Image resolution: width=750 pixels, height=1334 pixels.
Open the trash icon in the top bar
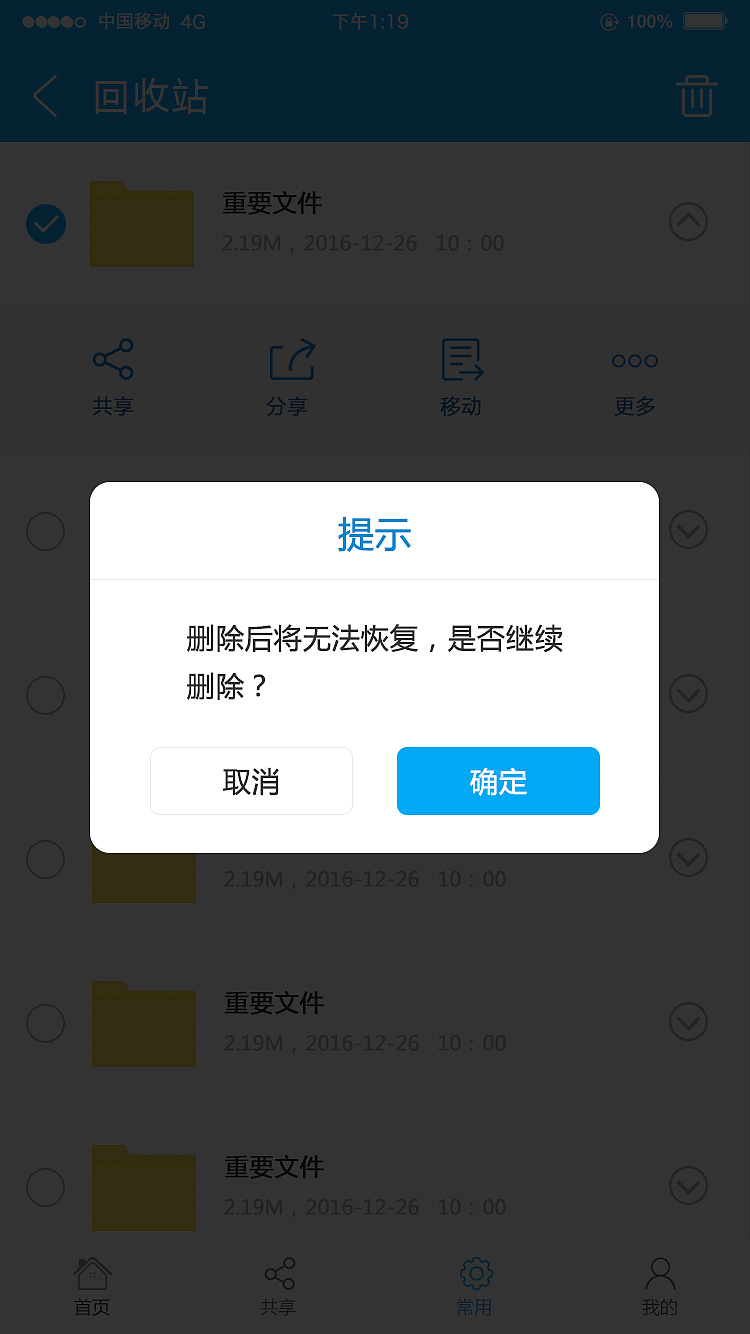(x=697, y=96)
